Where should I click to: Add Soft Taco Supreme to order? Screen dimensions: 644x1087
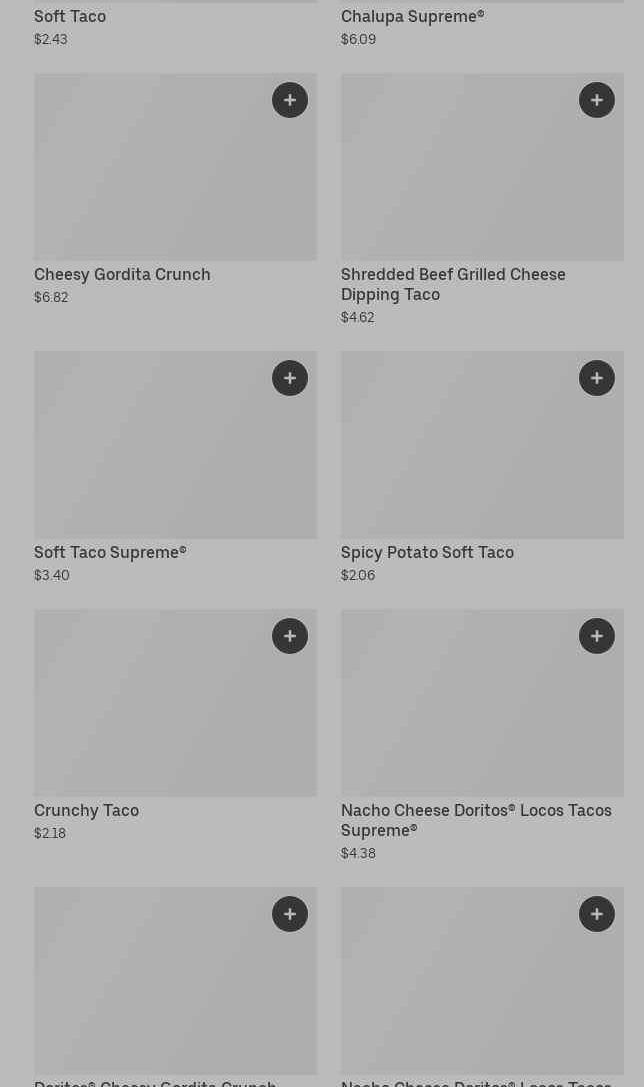point(290,378)
